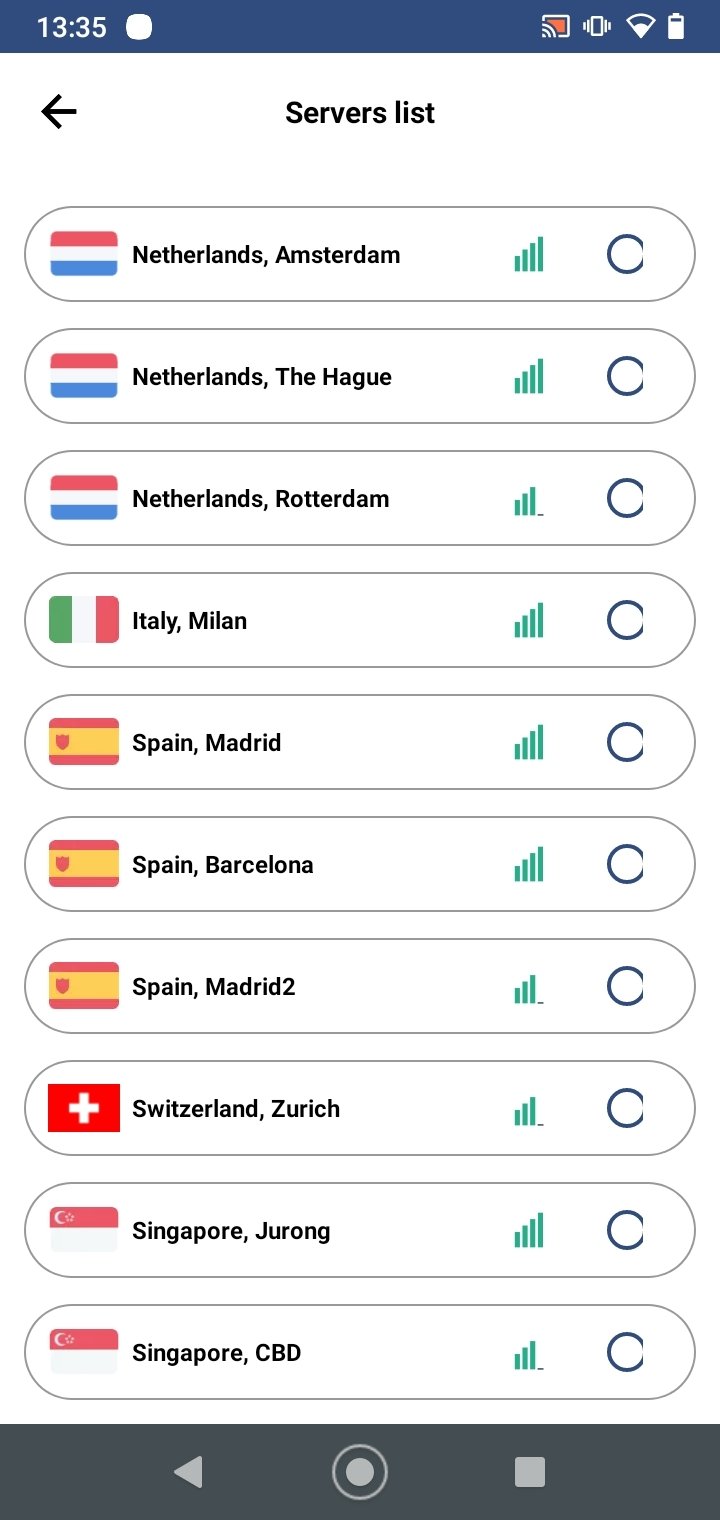Viewport: 720px width, 1520px height.
Task: Connect to the Italy, Milan server
Action: tap(360, 620)
